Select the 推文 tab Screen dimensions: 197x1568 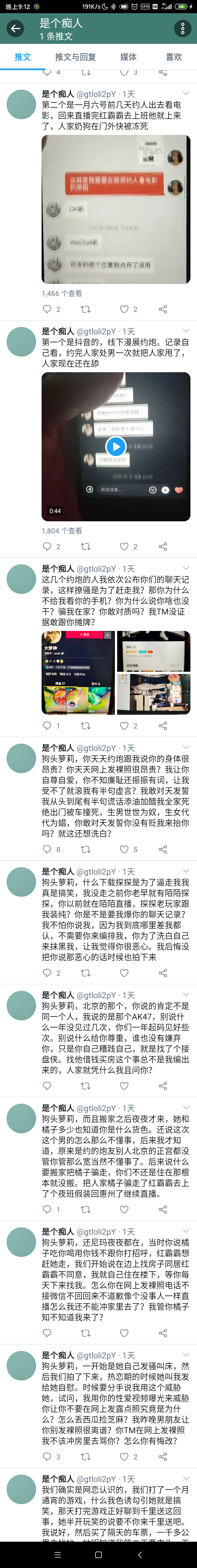[22, 57]
